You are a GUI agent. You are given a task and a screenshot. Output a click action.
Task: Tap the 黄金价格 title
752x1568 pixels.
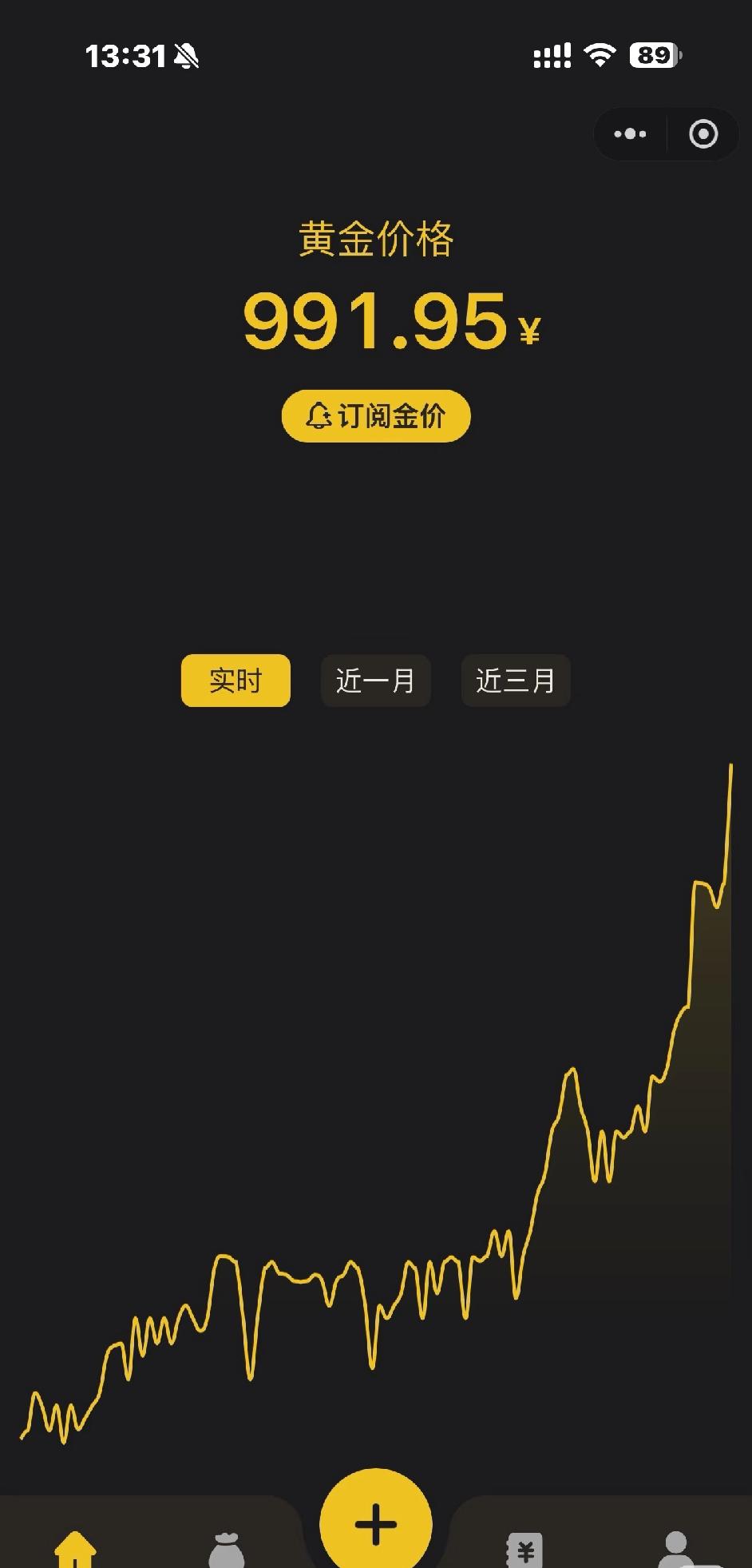[x=375, y=239]
